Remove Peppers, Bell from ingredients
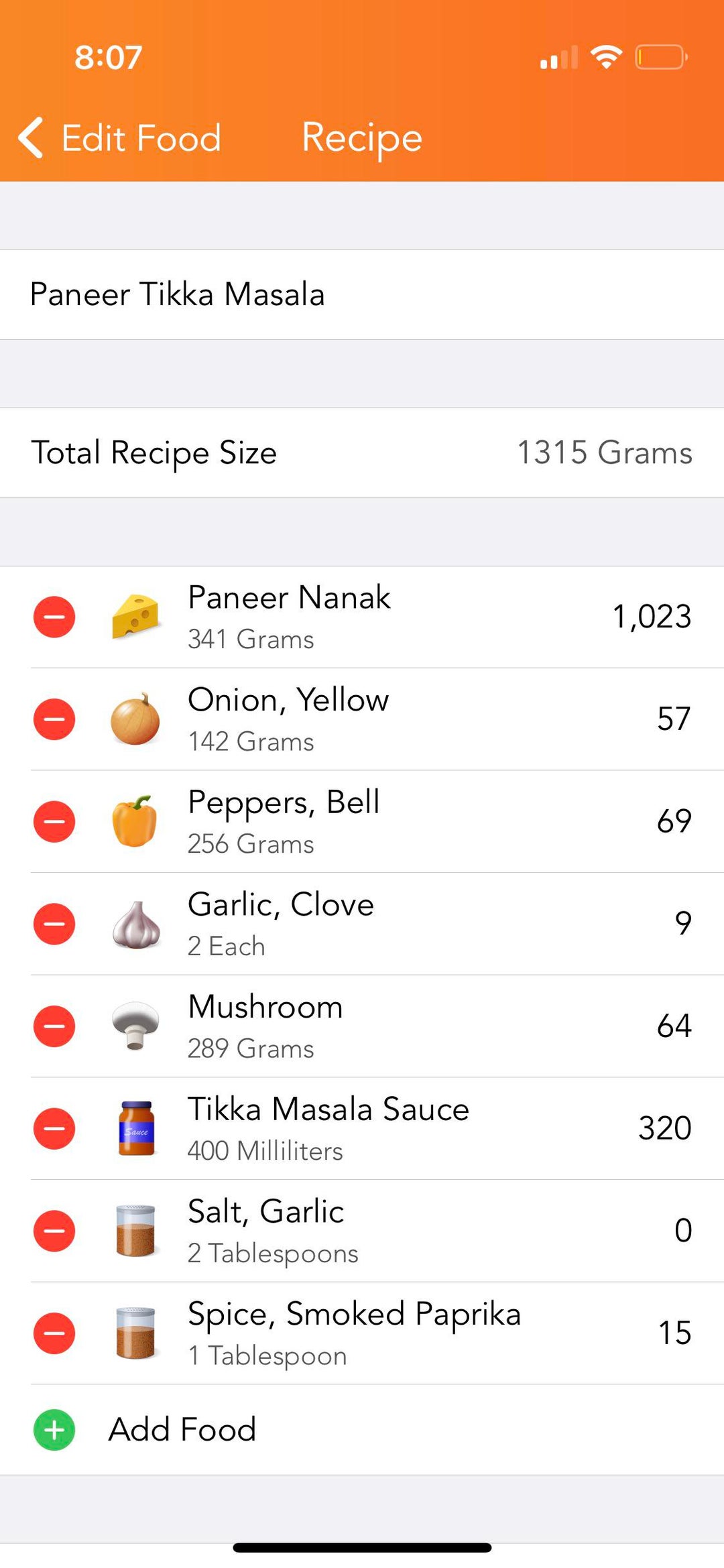 (x=54, y=821)
